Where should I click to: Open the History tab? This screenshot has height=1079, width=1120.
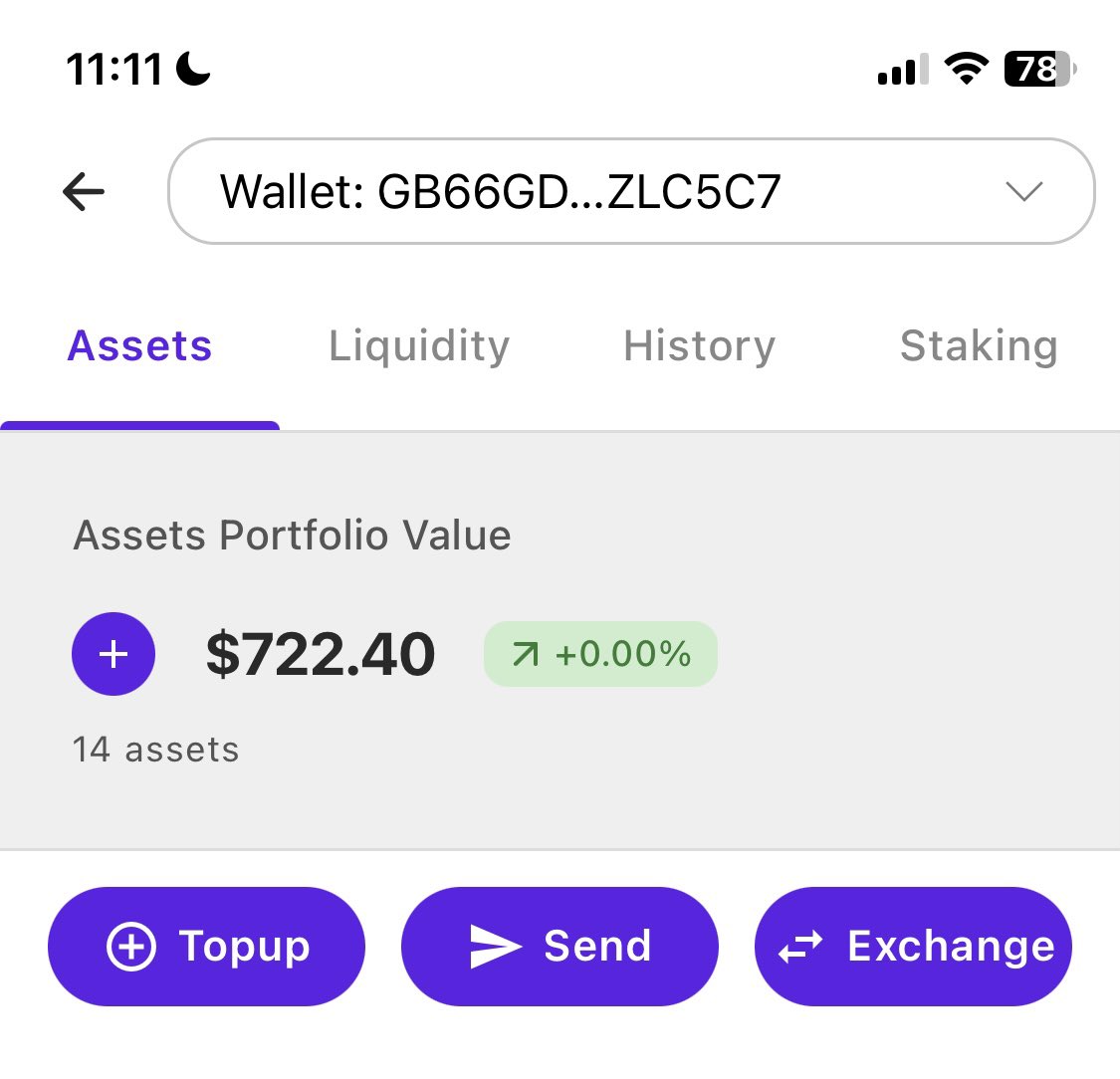point(699,346)
